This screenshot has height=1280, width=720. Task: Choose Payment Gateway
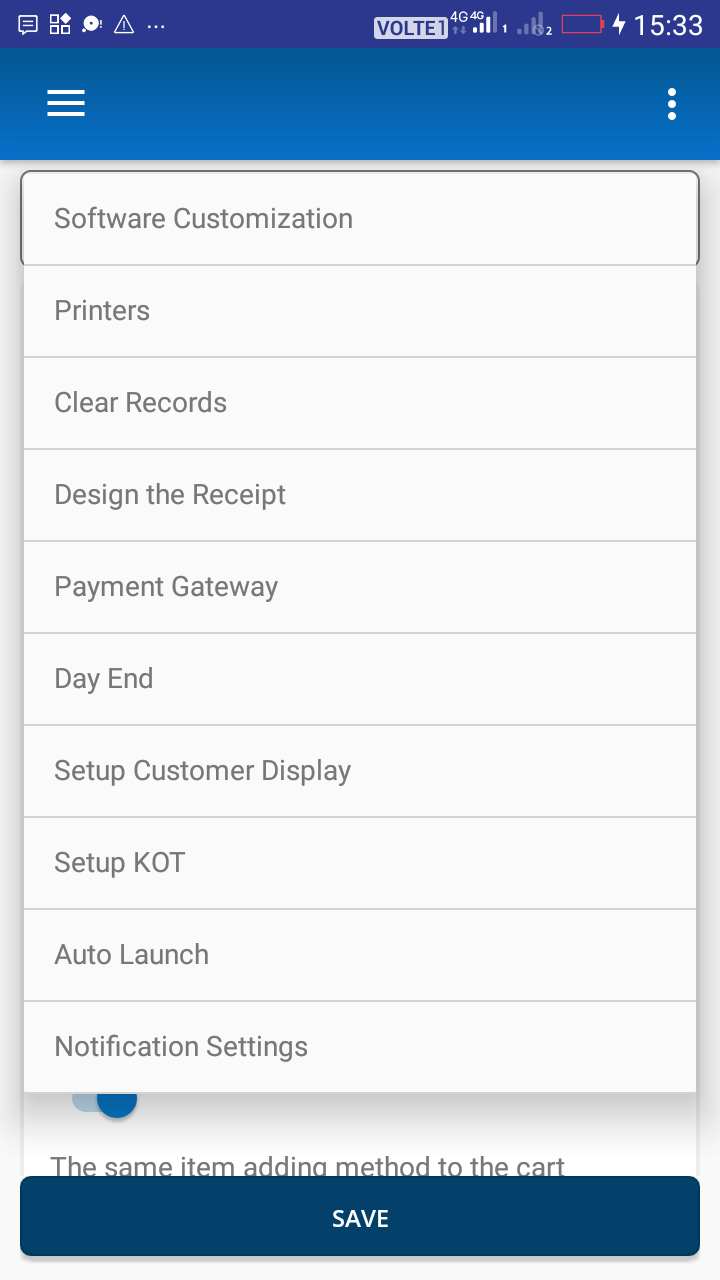click(x=360, y=587)
